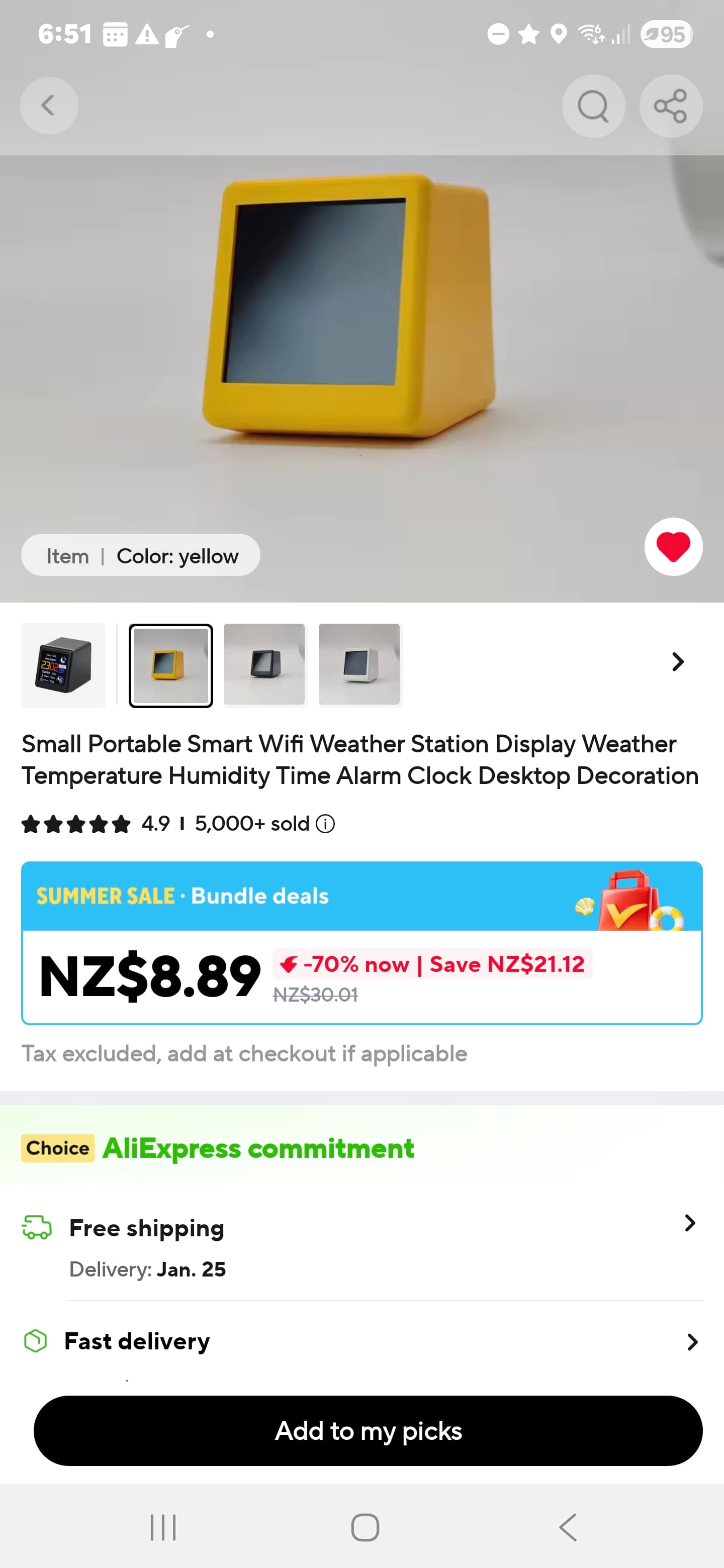Select the white color thumbnail
Screen dimensions: 724x1568
click(x=359, y=665)
